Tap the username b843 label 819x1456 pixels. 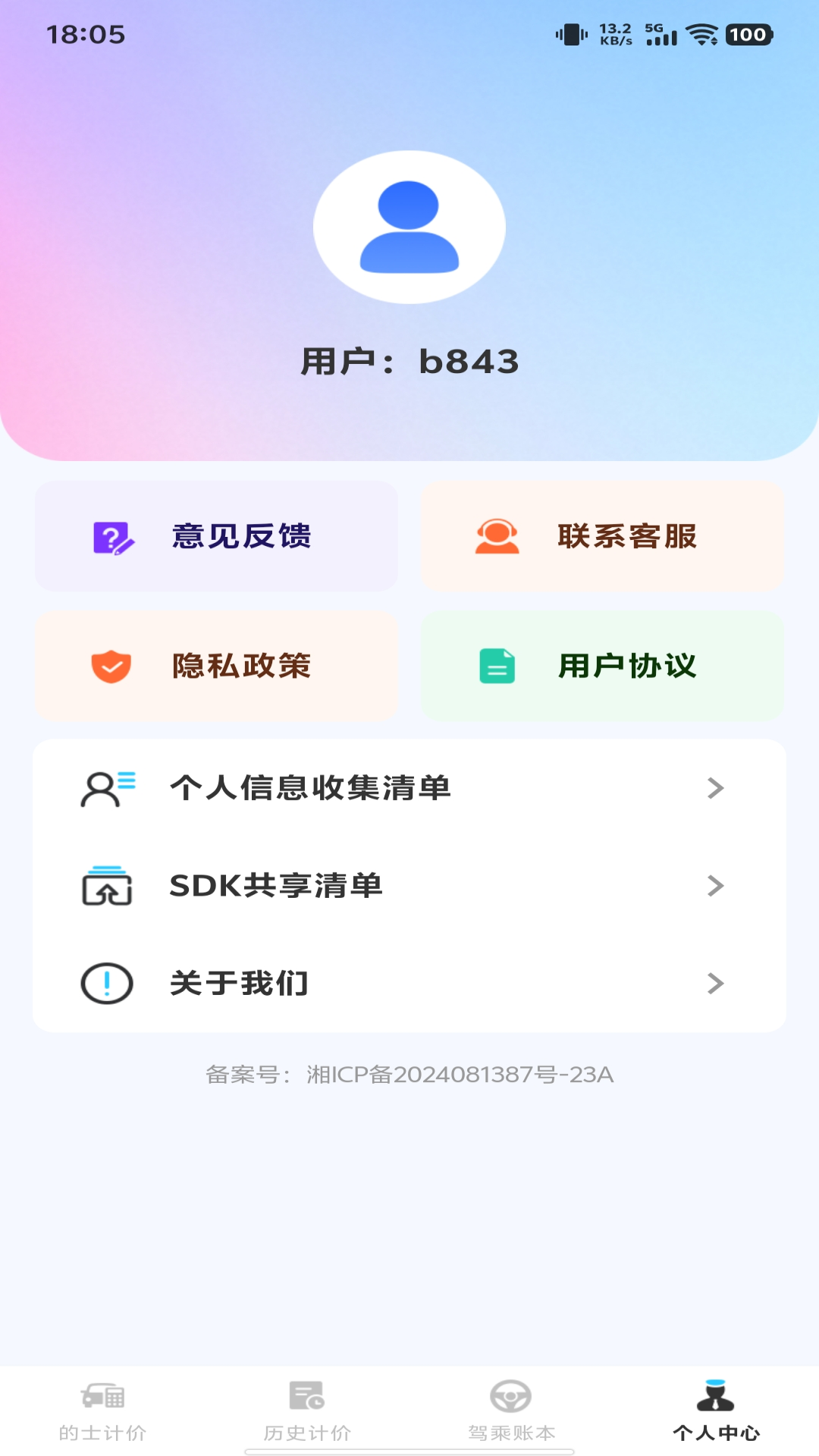[409, 362]
